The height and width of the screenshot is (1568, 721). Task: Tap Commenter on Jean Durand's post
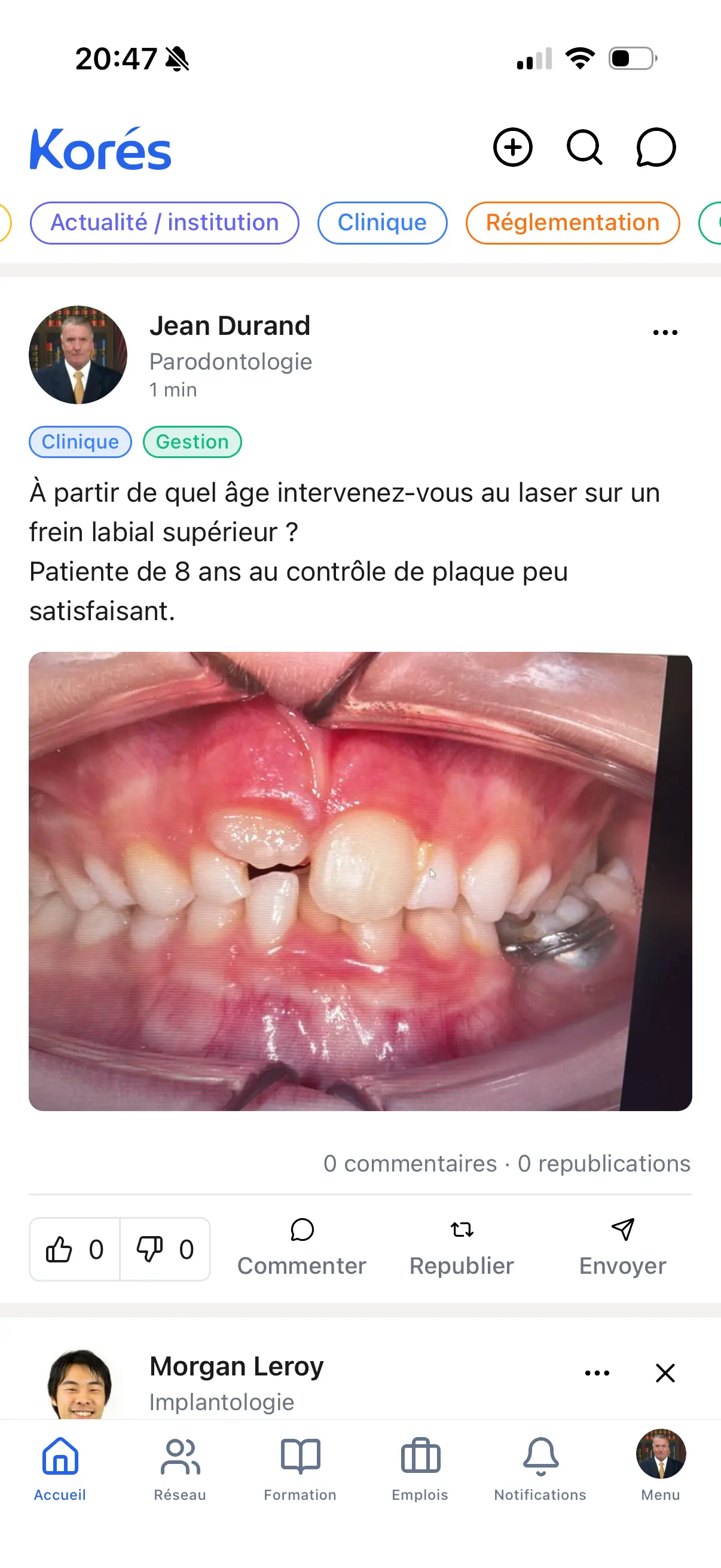click(302, 1247)
